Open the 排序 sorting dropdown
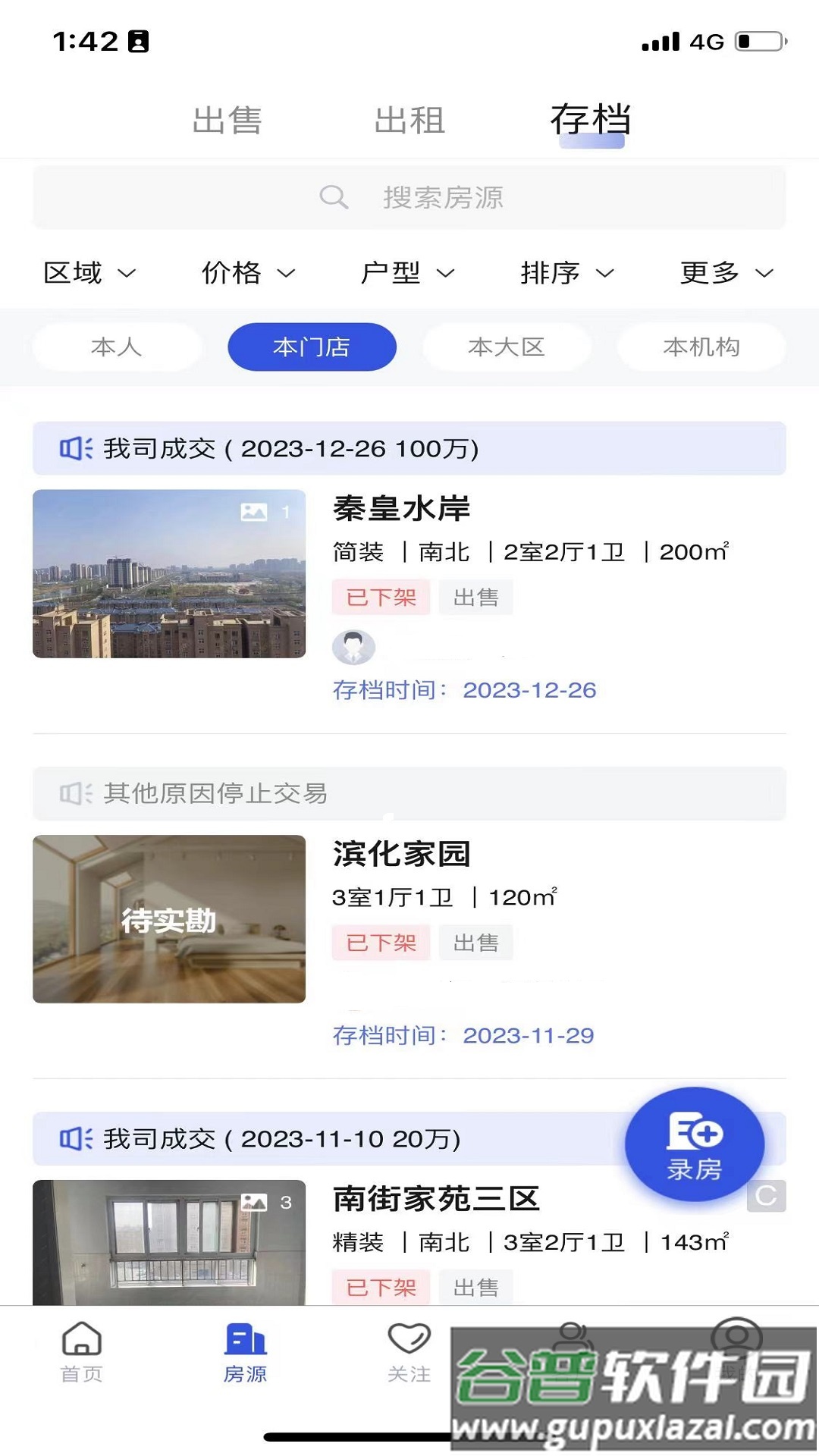Image resolution: width=819 pixels, height=1456 pixels. [567, 274]
